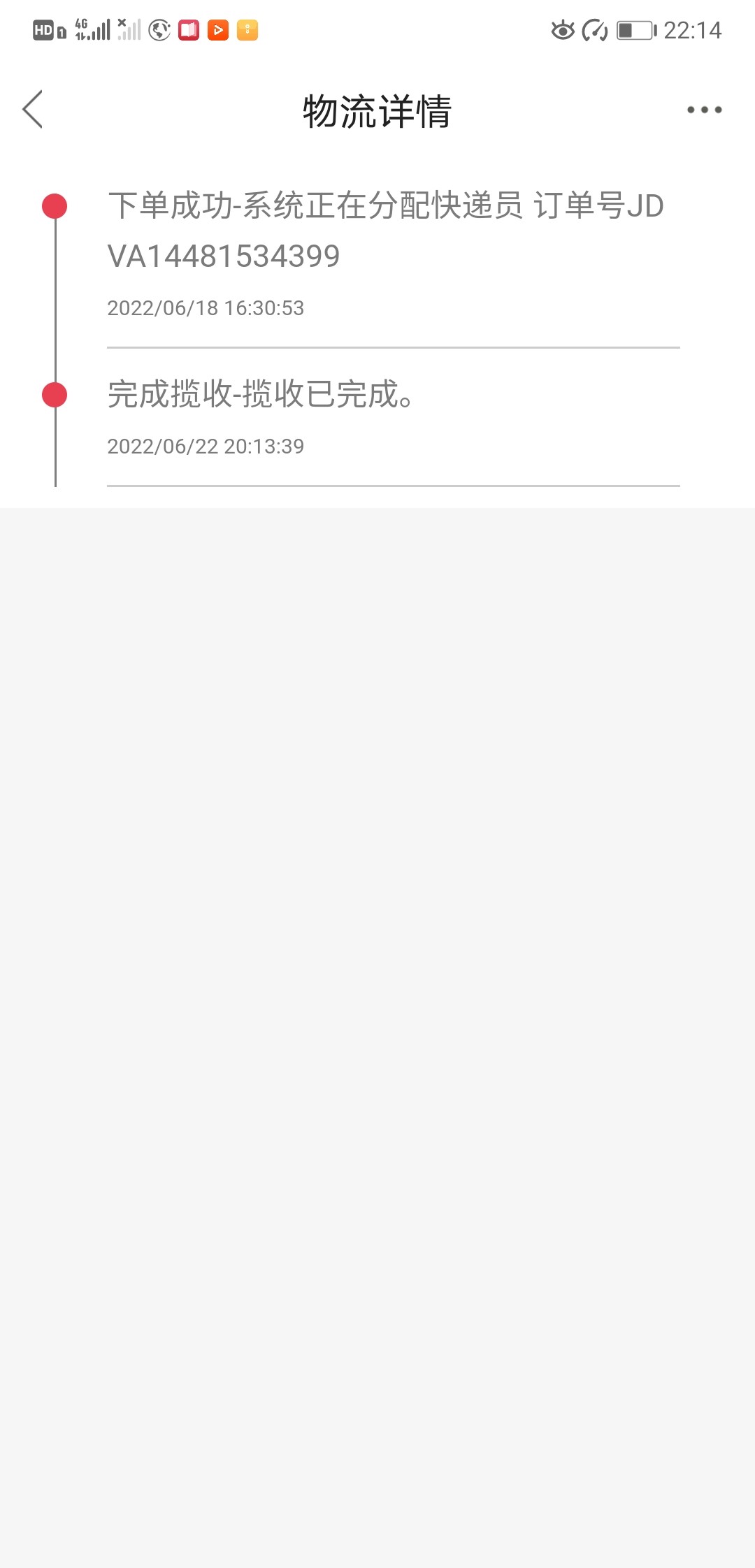This screenshot has height=1568, width=755.
Task: Go back from logistics details
Action: pyautogui.click(x=33, y=110)
